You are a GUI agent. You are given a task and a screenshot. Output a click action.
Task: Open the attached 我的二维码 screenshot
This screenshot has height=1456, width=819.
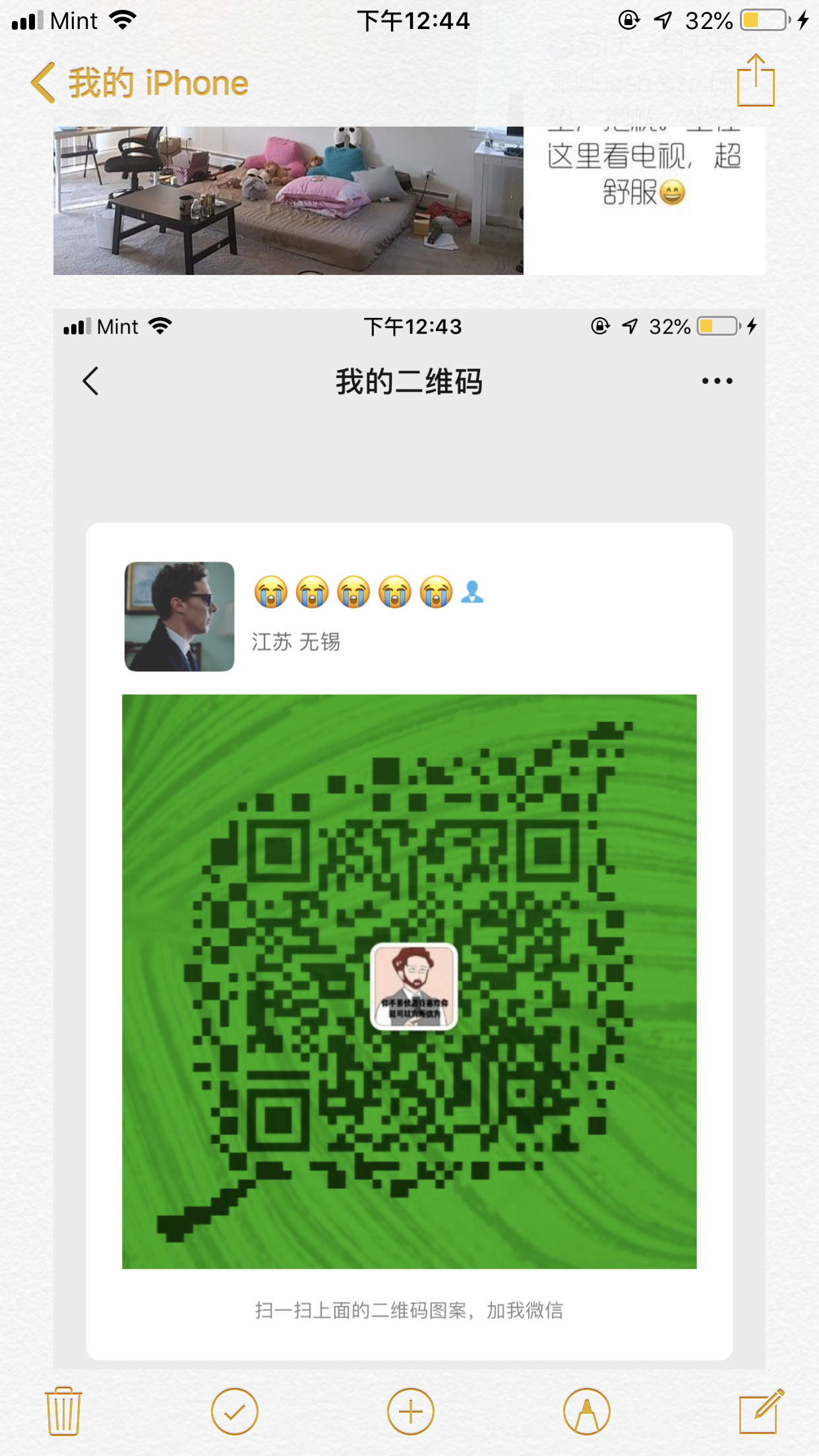click(409, 837)
